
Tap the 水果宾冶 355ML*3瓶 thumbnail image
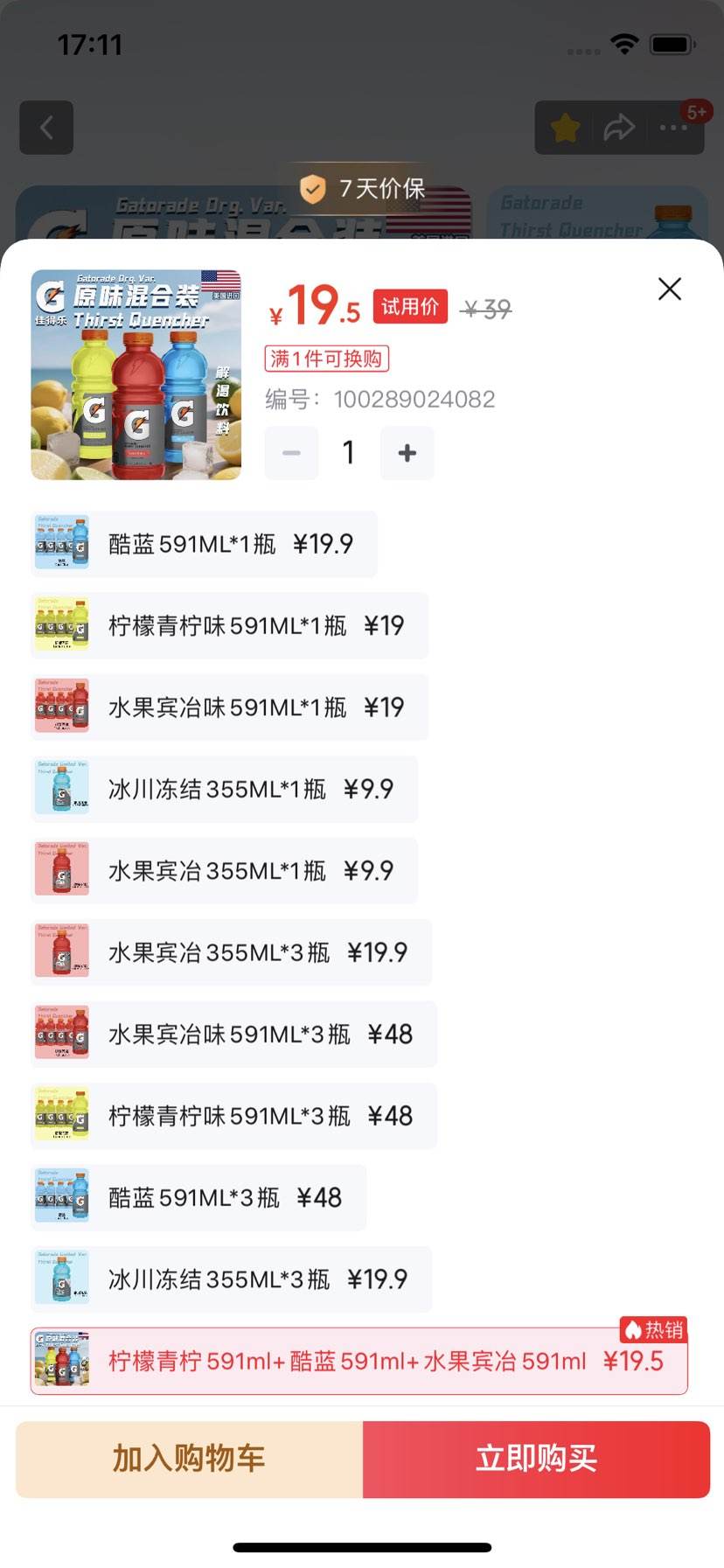click(61, 951)
